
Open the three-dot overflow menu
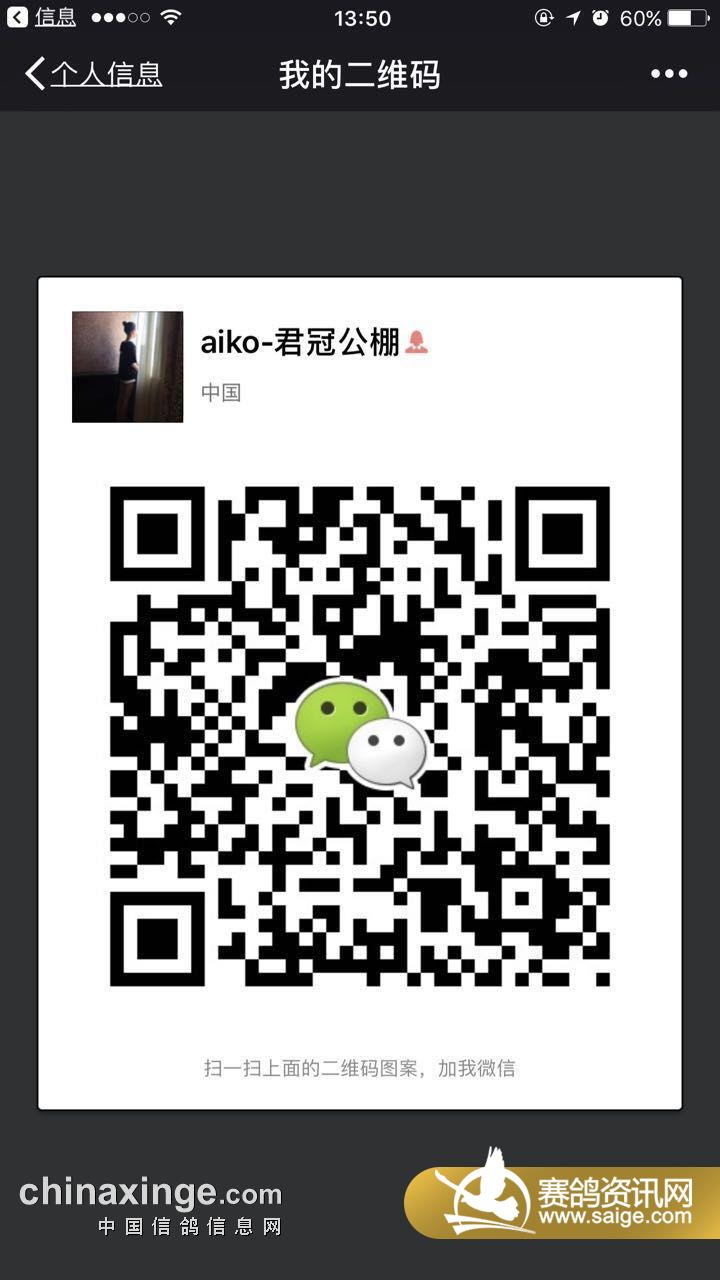pos(669,74)
